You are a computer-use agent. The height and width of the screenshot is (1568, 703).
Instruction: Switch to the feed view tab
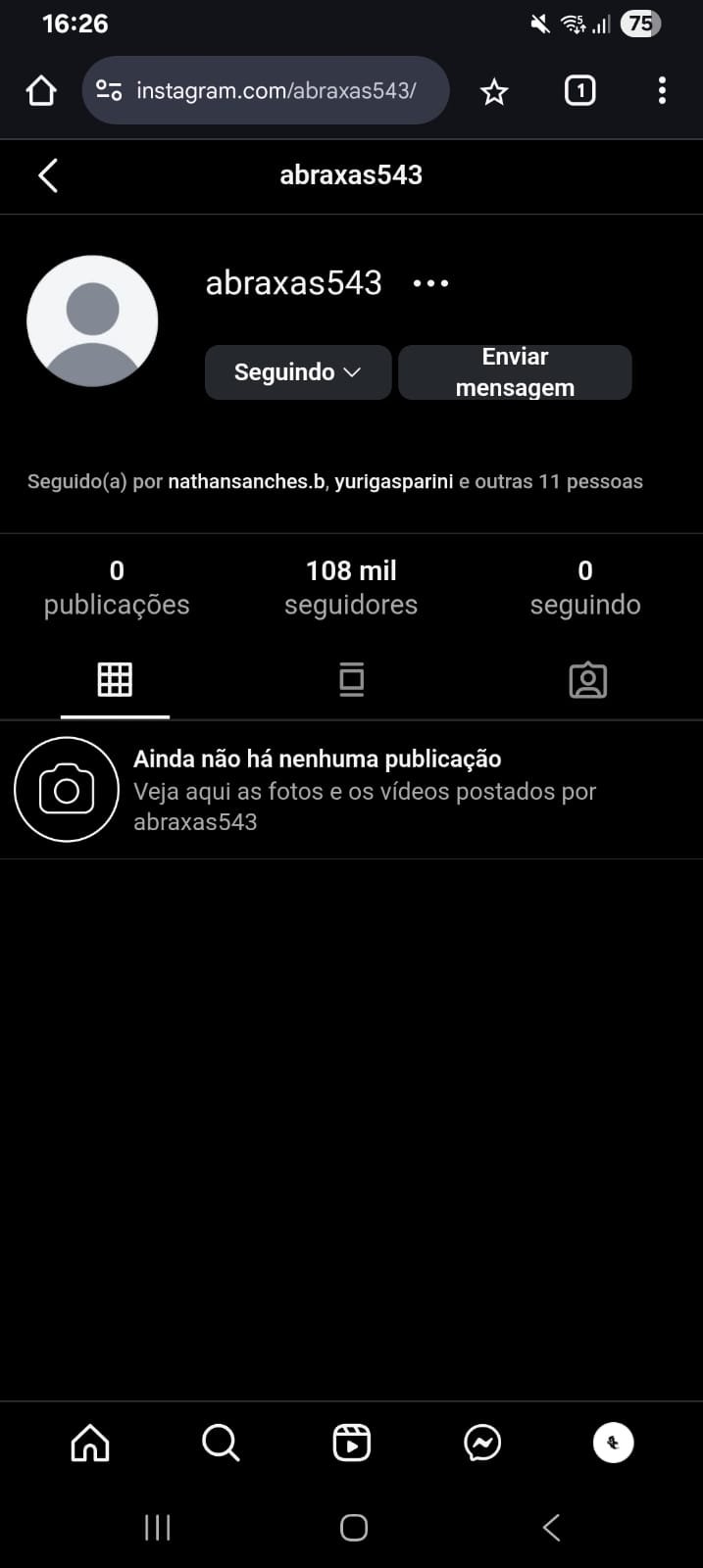pos(351,679)
